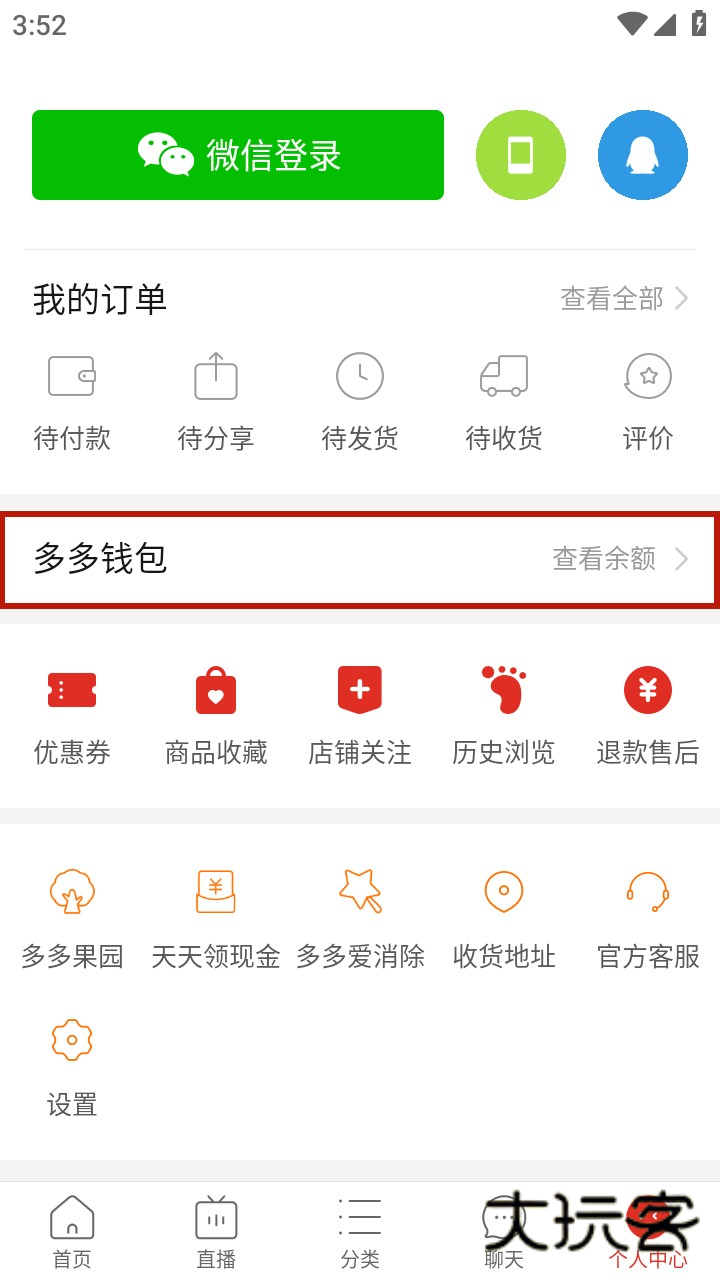The width and height of the screenshot is (720, 1280).
Task: Choose QQ login icon
Action: coord(642,155)
